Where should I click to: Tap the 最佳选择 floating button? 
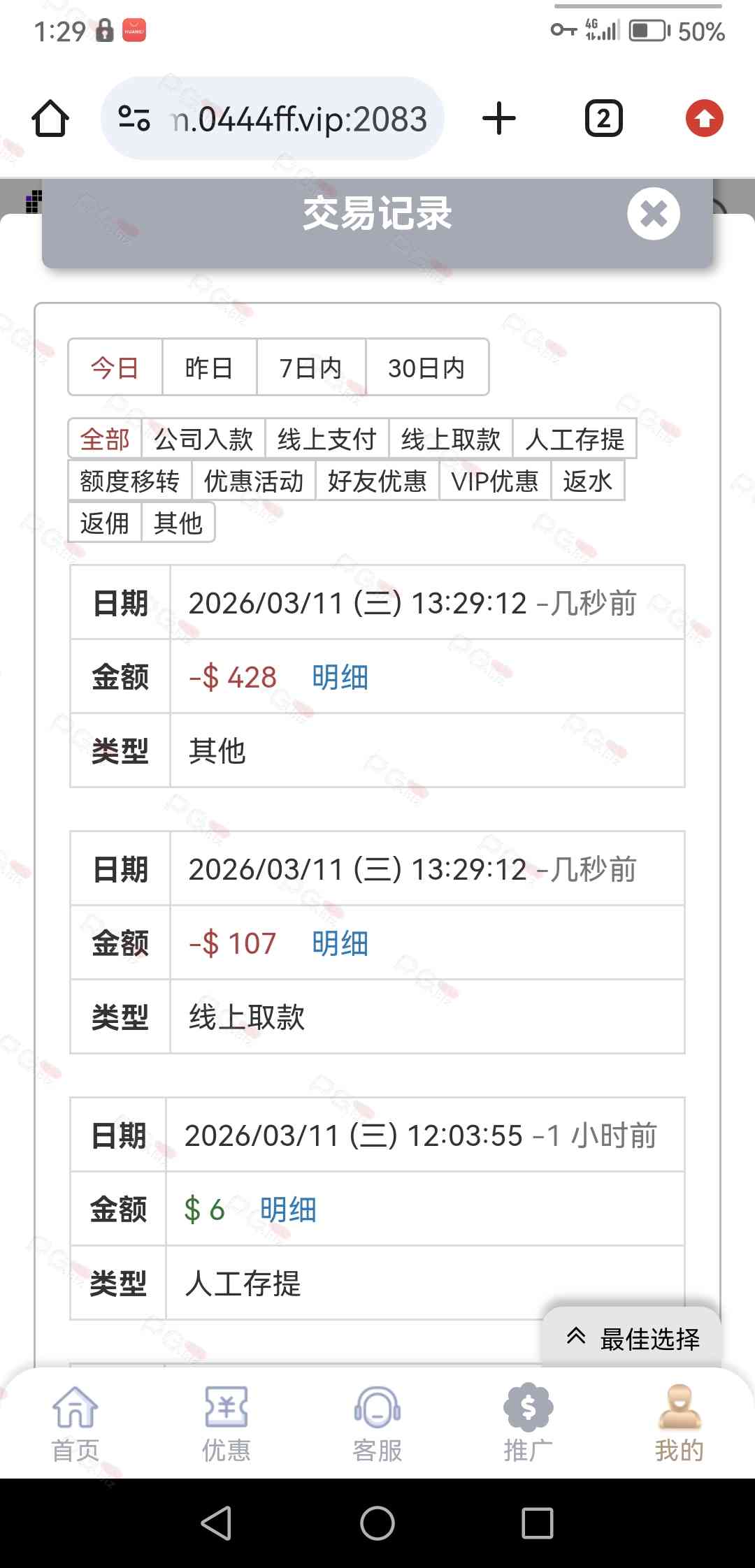click(633, 1338)
